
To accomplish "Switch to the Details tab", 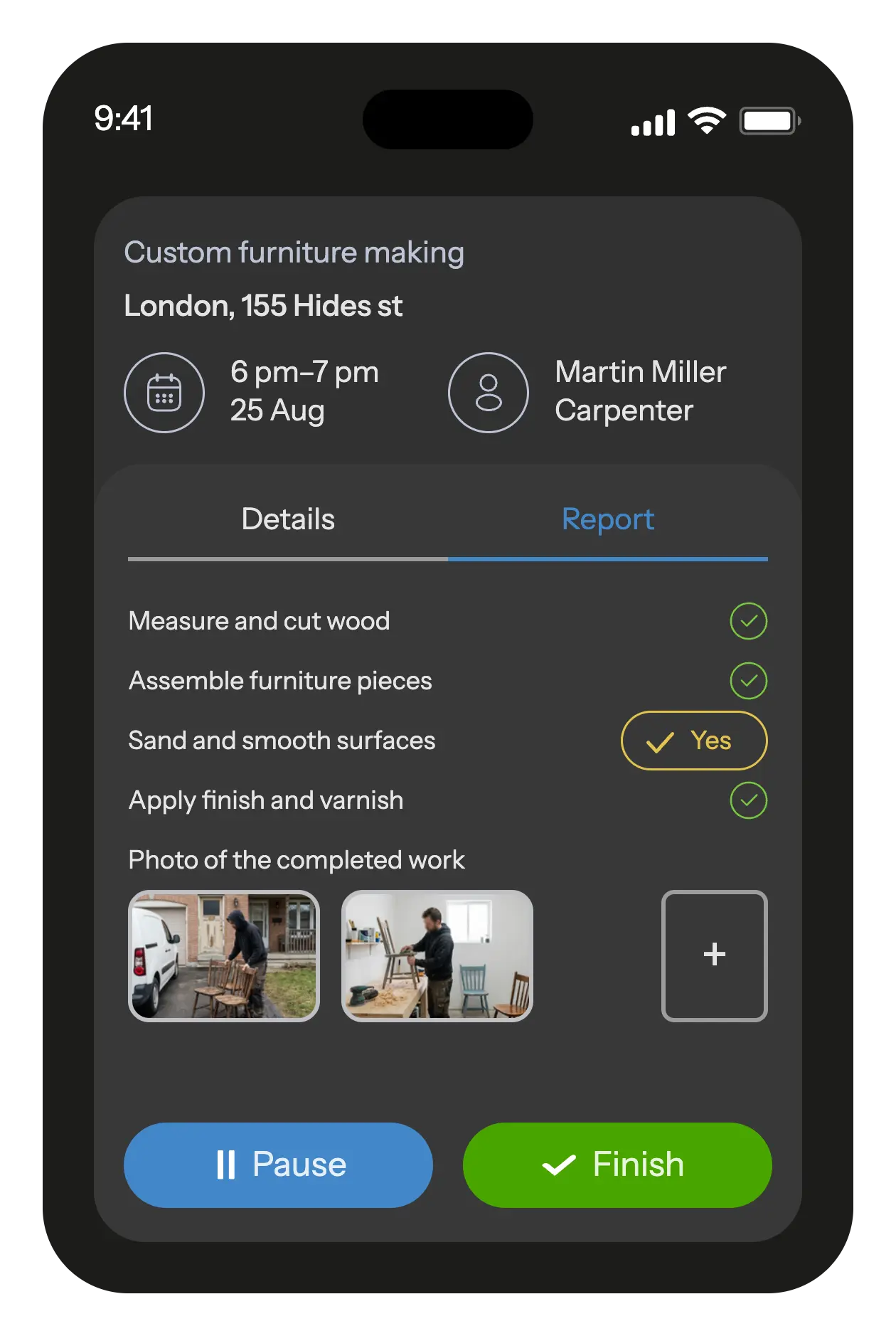I will tap(288, 519).
